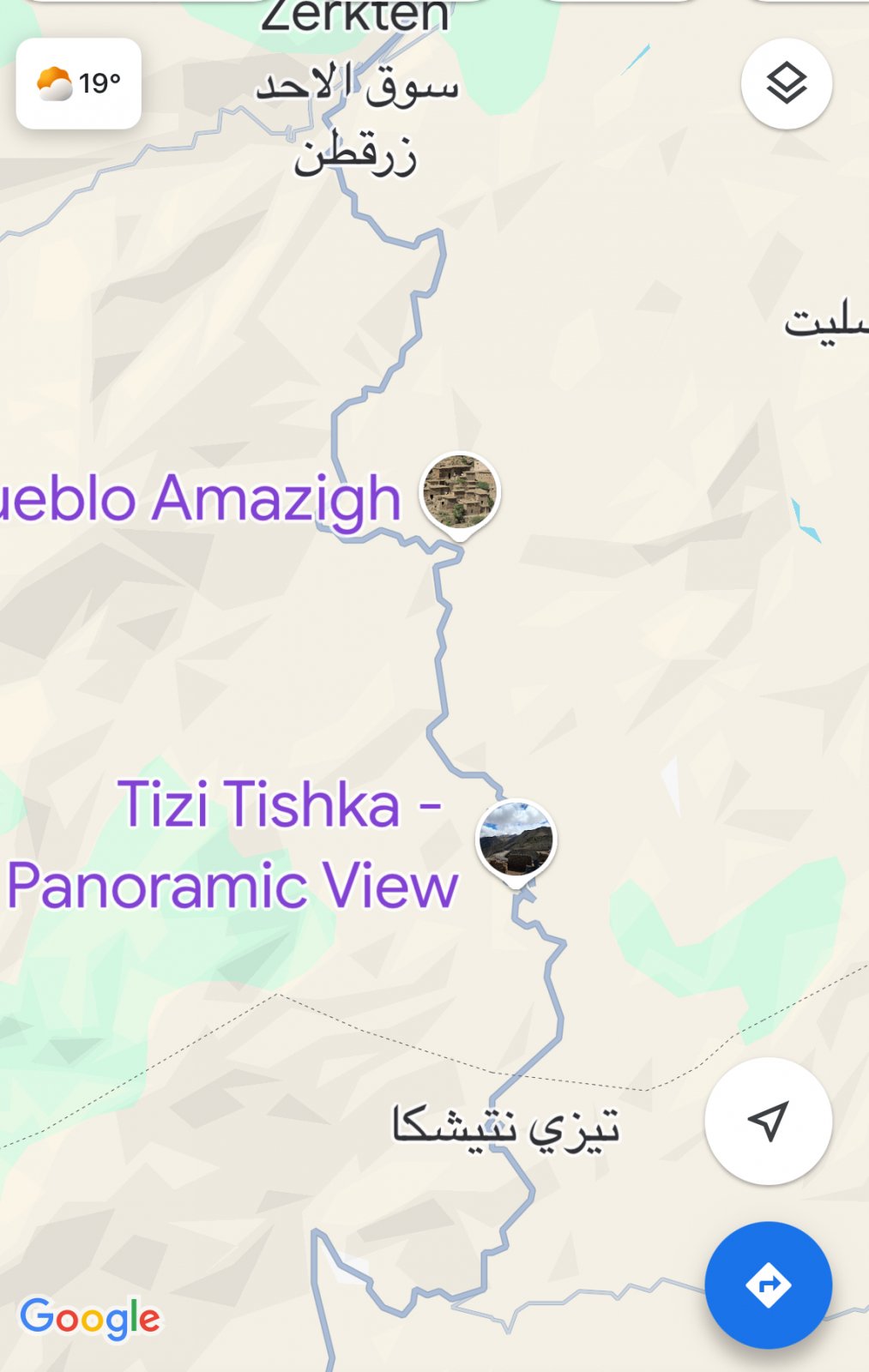The height and width of the screenshot is (1372, 869).
Task: Open the weather widget showing 19°
Action: [x=78, y=83]
